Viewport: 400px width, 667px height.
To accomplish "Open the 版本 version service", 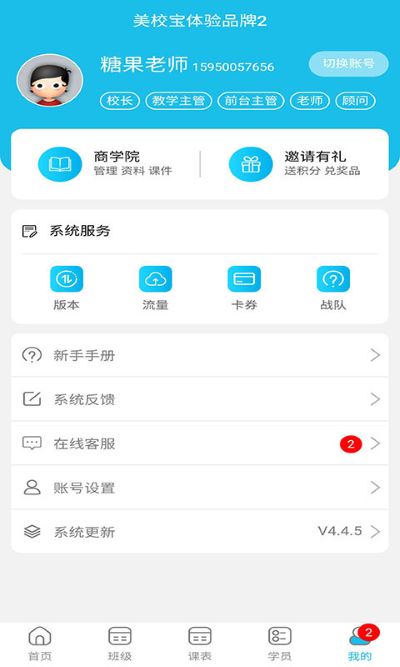I will [66, 288].
